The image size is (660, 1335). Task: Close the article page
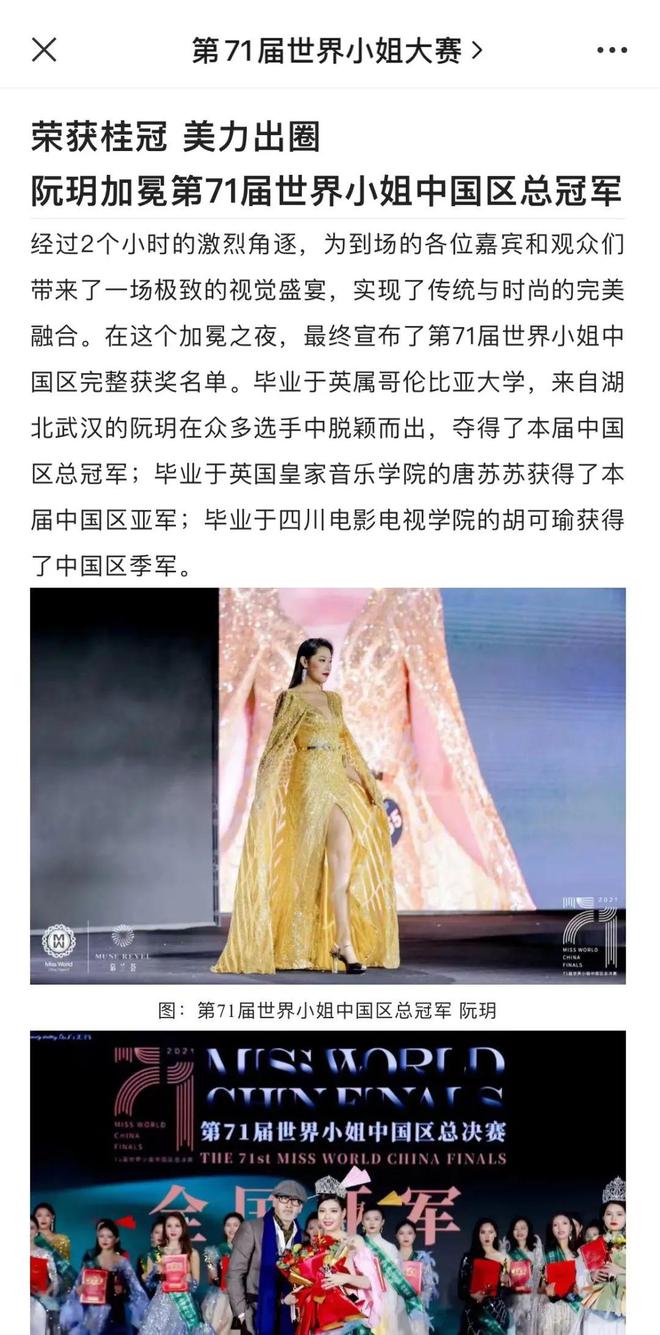pos(44,50)
